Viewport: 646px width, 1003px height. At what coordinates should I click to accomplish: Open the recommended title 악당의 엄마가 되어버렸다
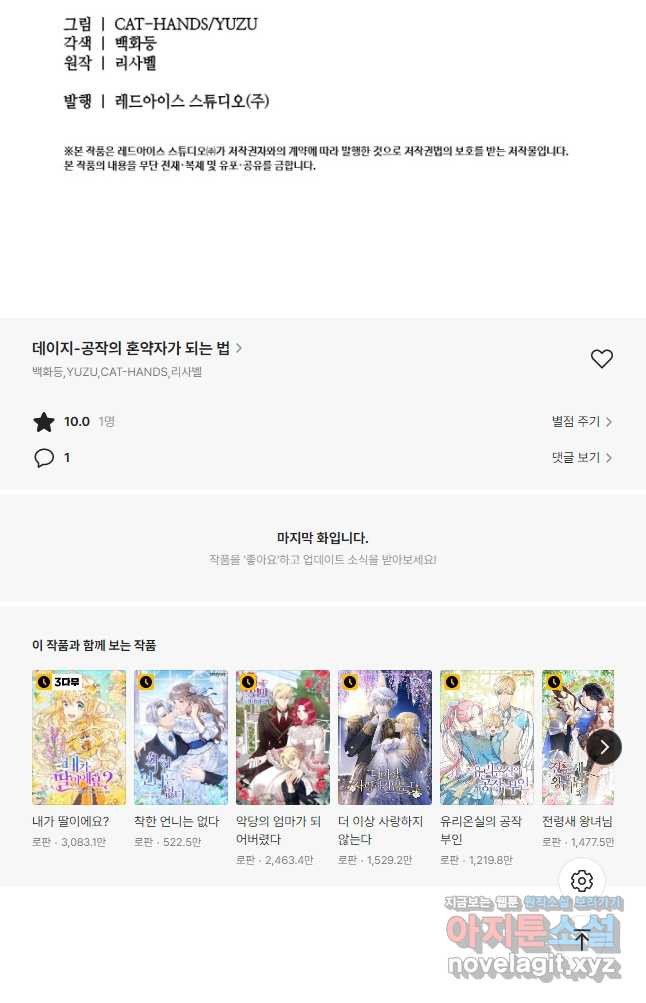[x=283, y=738]
